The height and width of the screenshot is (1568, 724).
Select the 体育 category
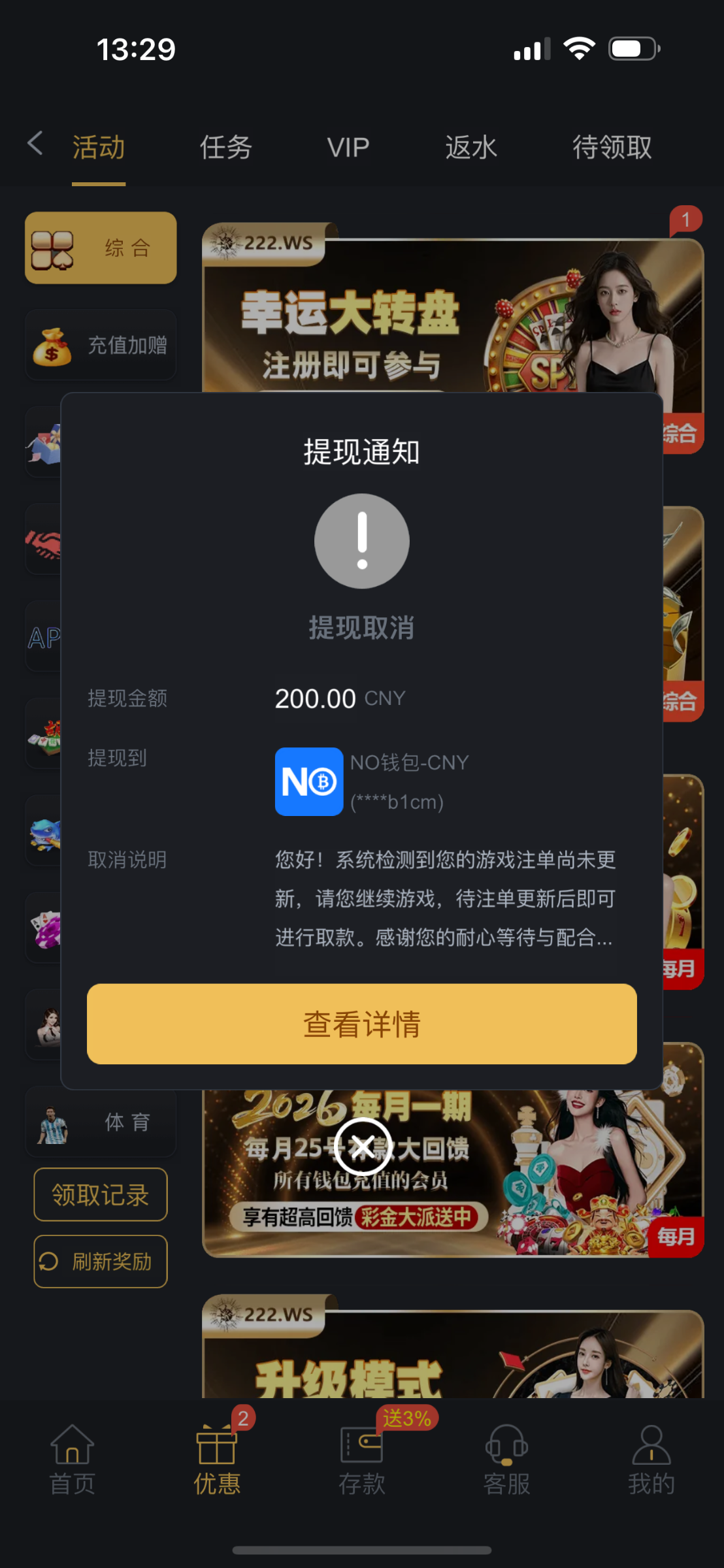point(101,1122)
